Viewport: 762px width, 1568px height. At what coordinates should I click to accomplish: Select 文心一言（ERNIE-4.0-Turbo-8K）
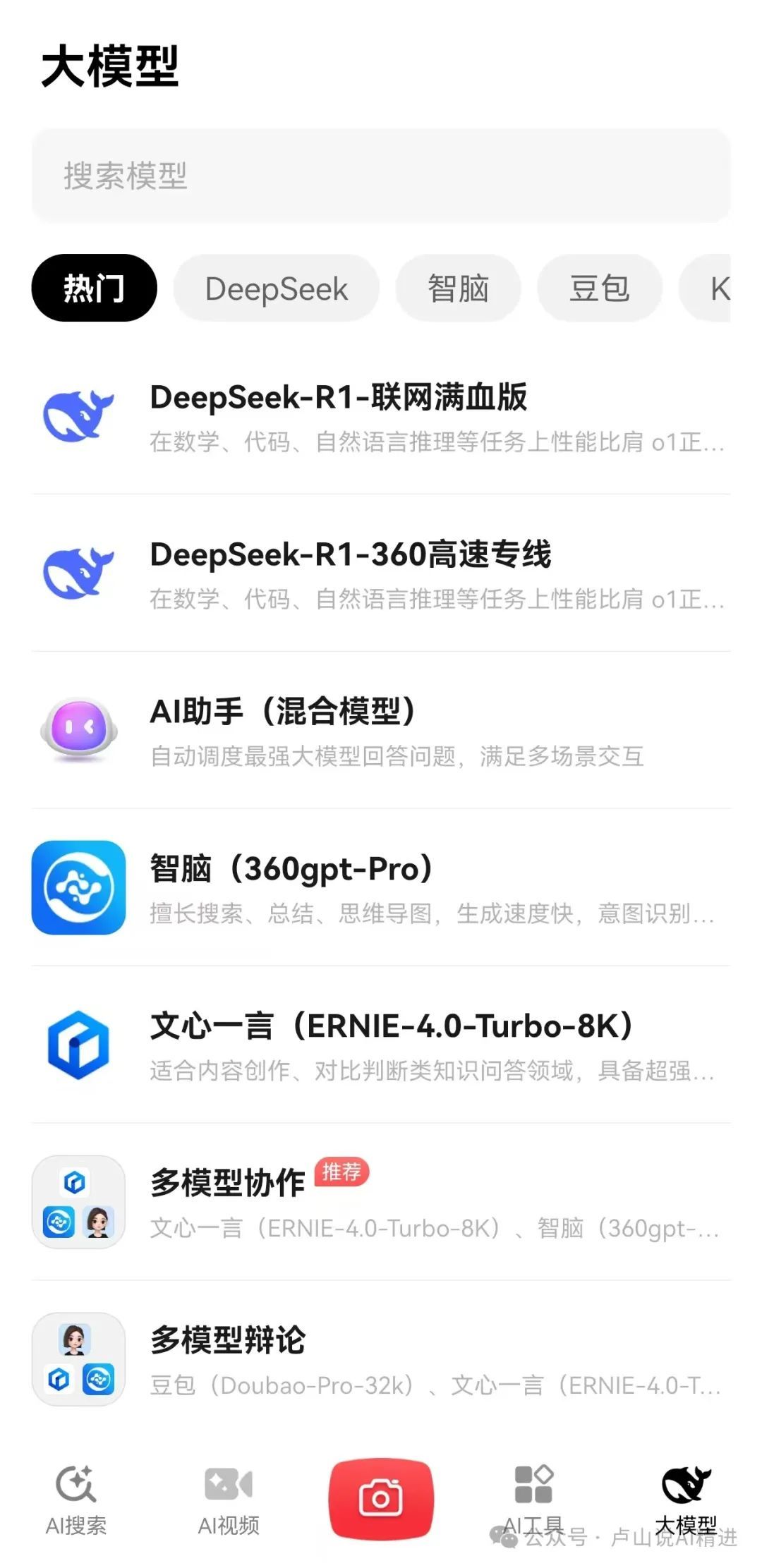click(x=381, y=1045)
